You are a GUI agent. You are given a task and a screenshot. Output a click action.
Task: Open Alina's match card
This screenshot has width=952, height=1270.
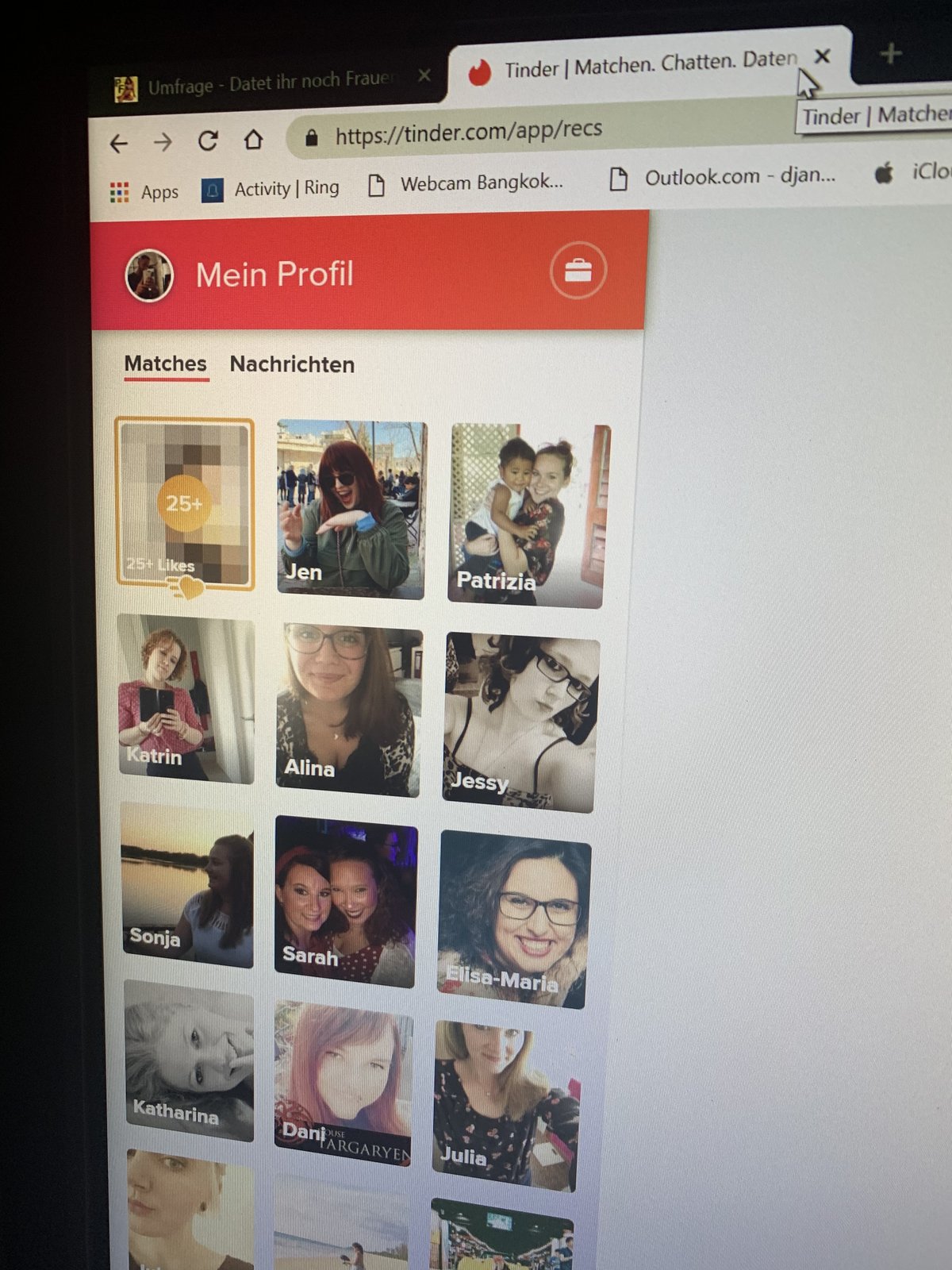pos(347,710)
